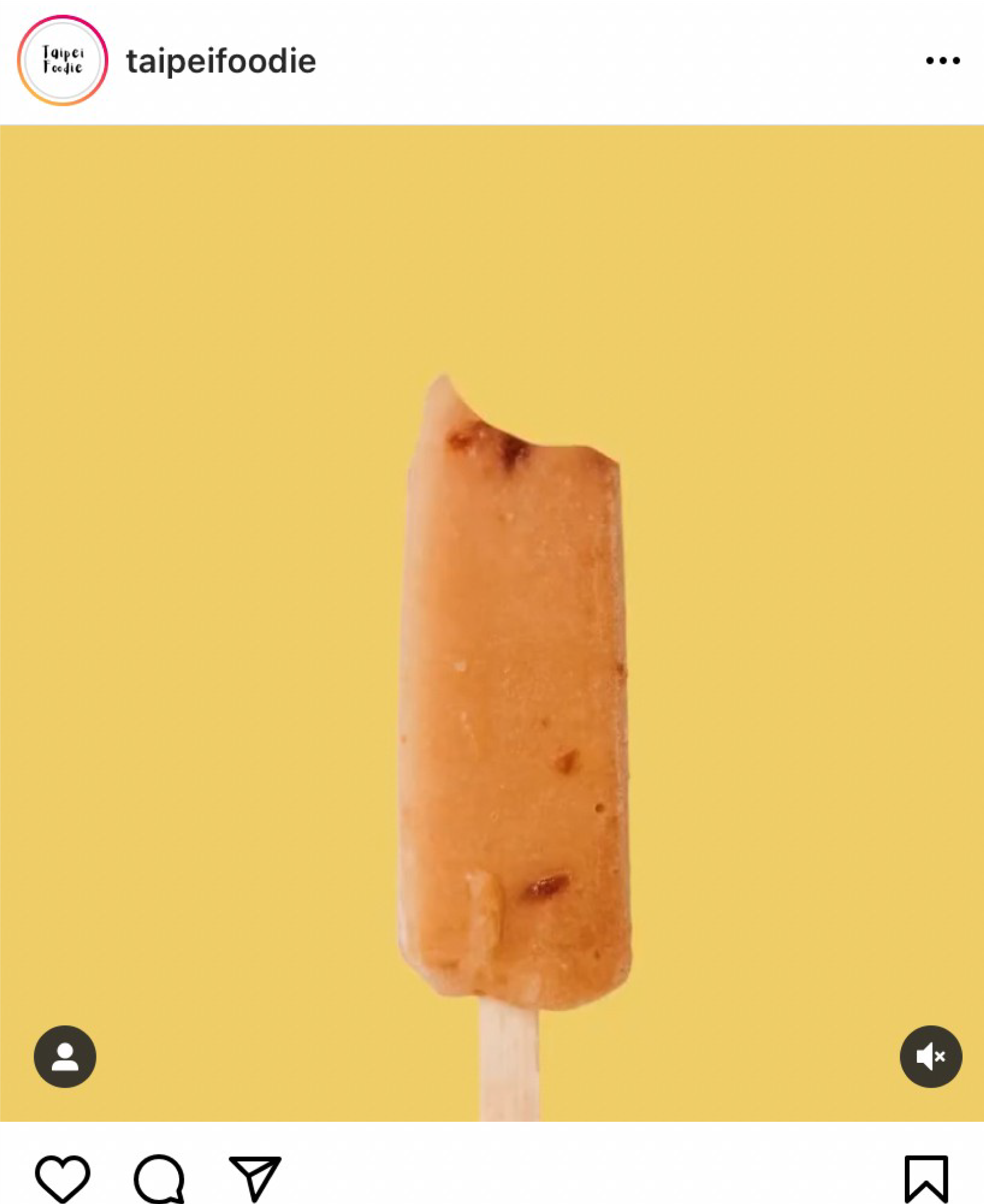This screenshot has width=984, height=1204.
Task: Bookmark this post to saved
Action: coord(926,1179)
